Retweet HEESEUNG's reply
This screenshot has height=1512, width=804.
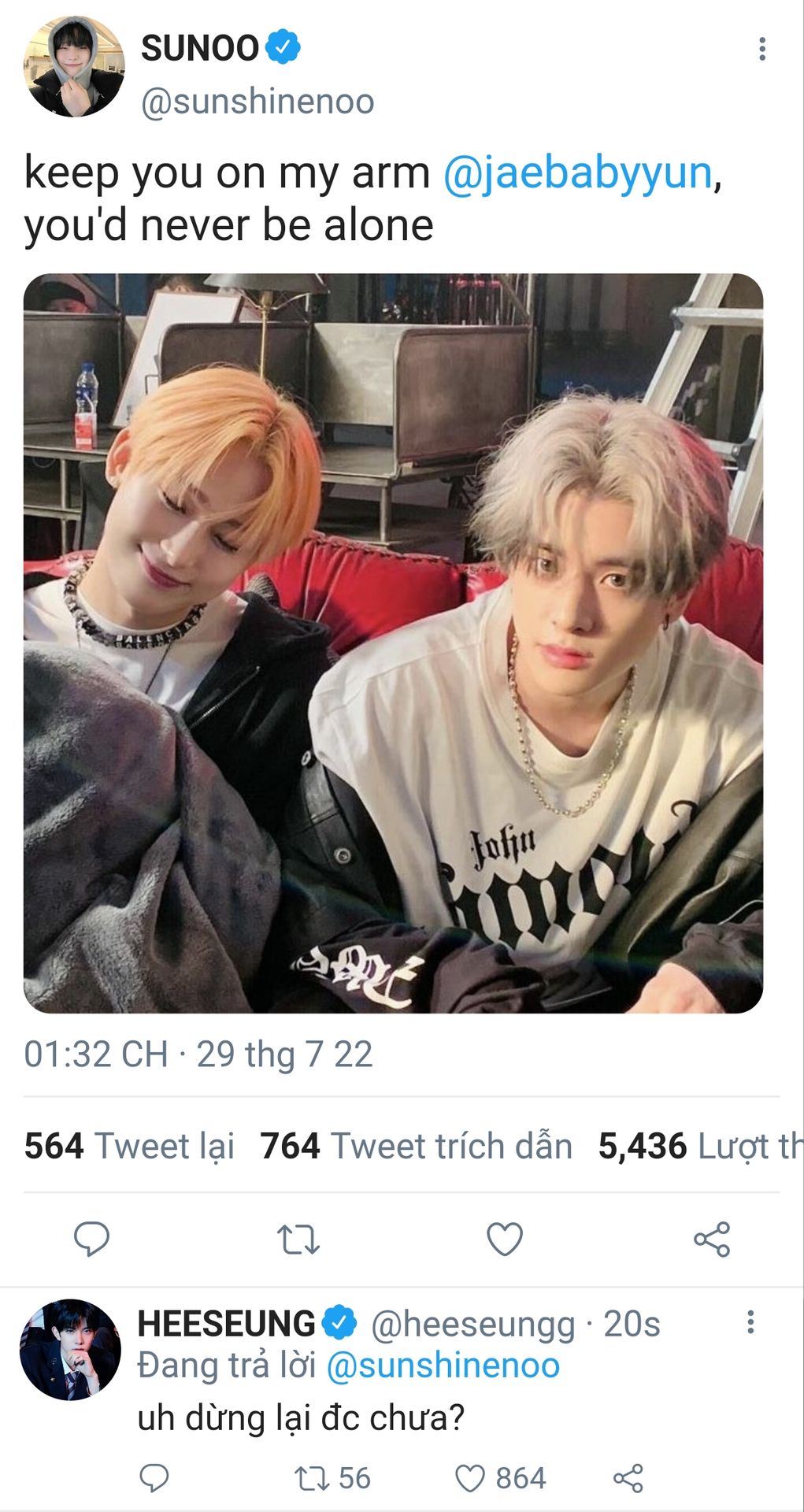(x=332, y=1478)
